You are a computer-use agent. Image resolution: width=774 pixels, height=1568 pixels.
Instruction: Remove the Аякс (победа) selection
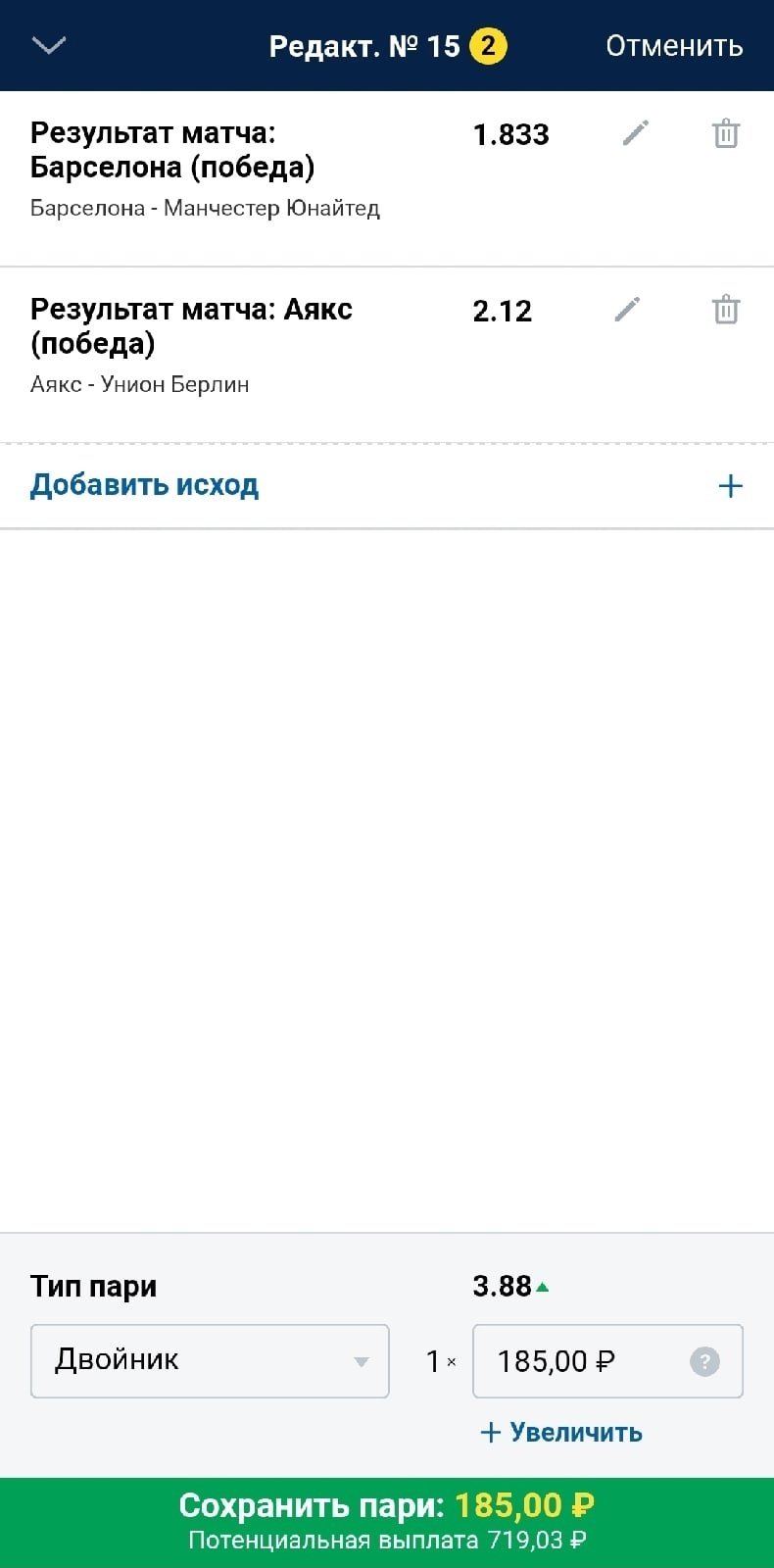(726, 310)
